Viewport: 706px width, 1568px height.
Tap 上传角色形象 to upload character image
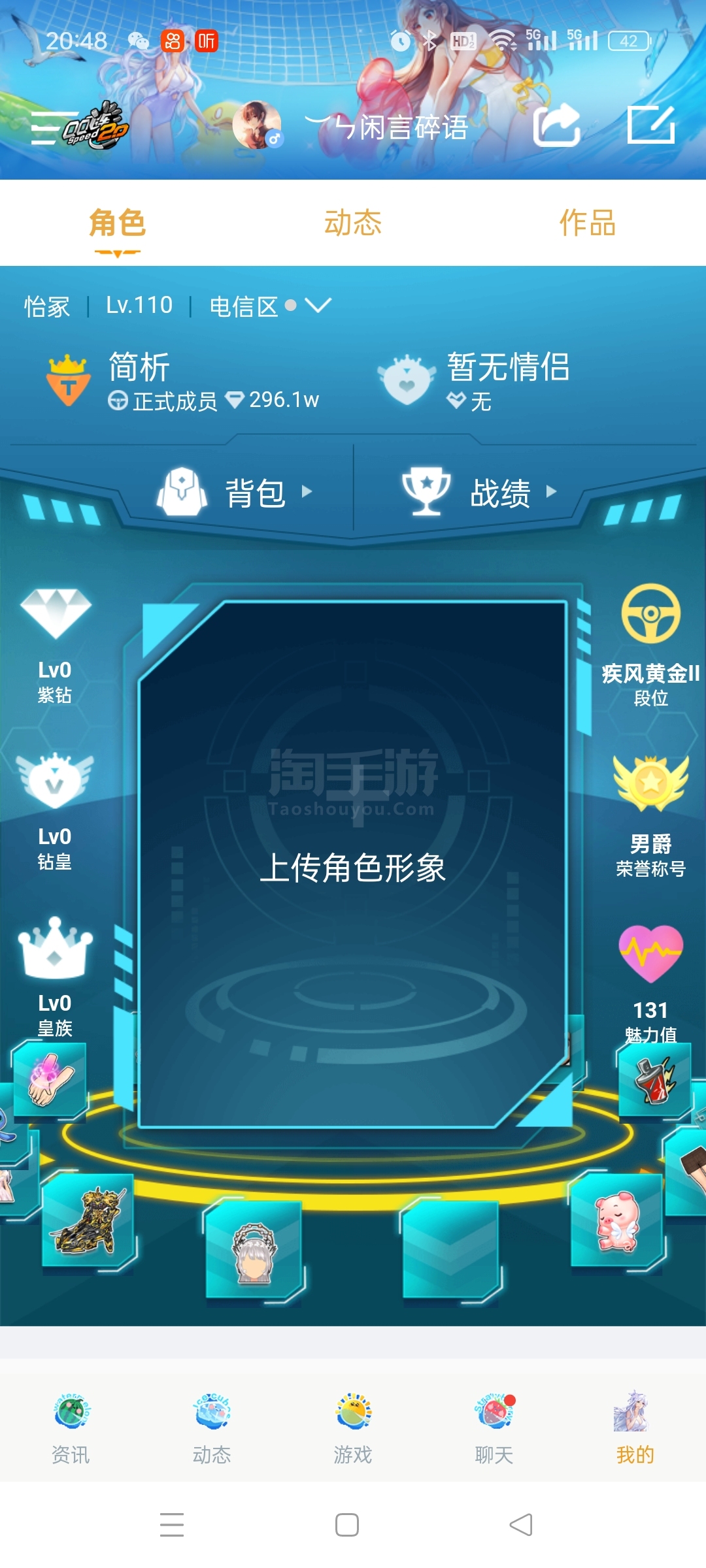pos(353,868)
